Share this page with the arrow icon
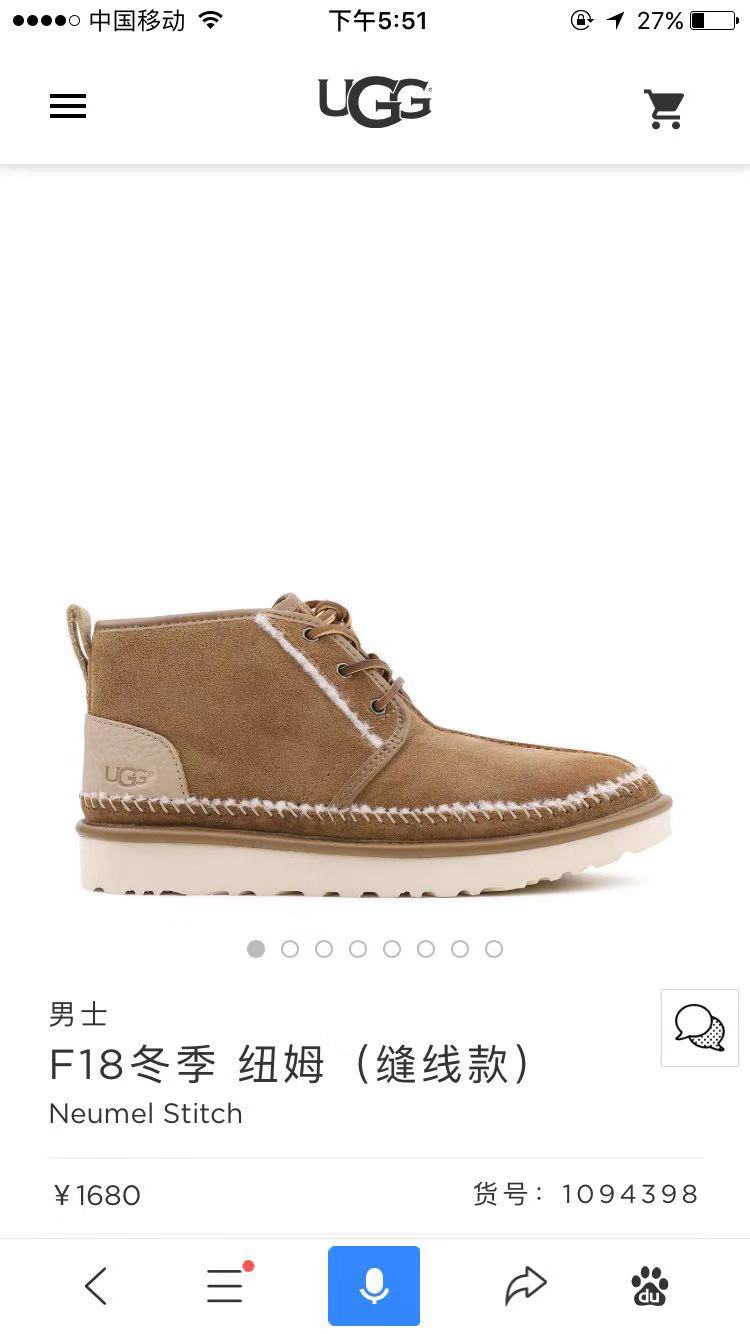Image resolution: width=750 pixels, height=1334 pixels. click(525, 1286)
